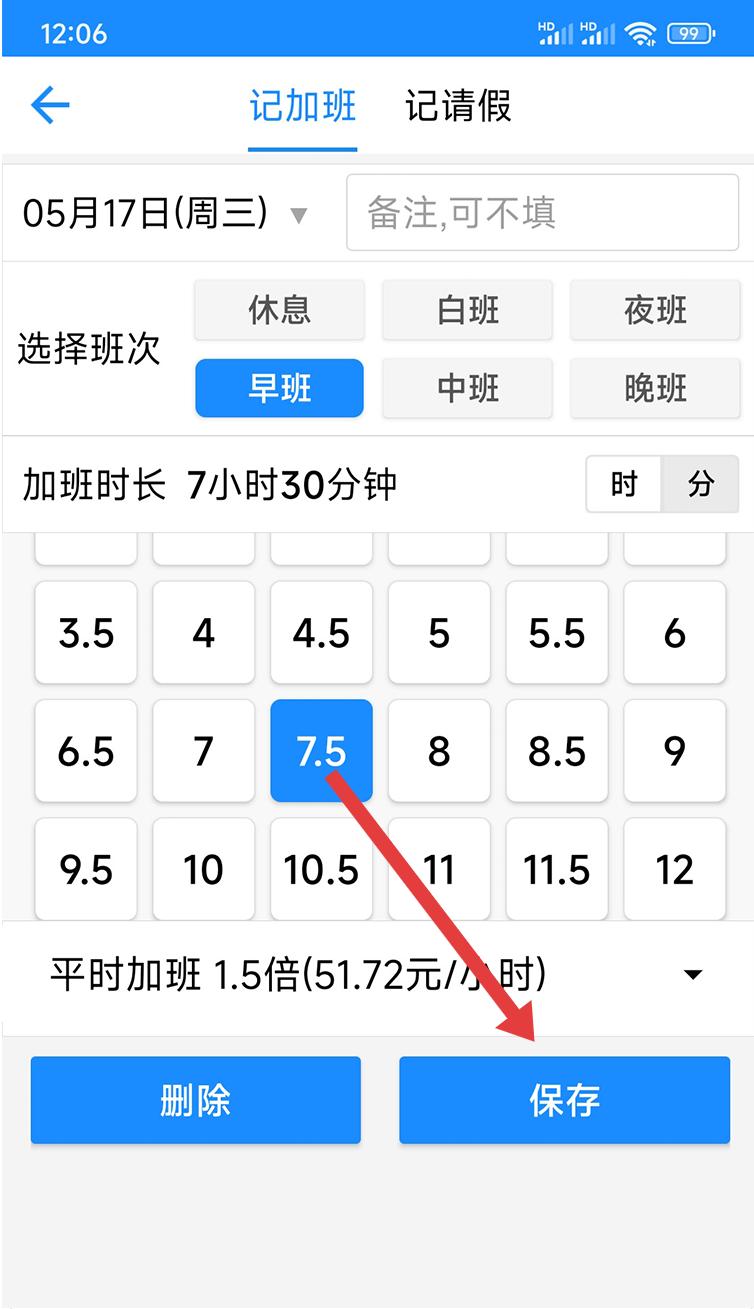Tap the 备注 remark input field
This screenshot has width=754, height=1309.
(542, 212)
